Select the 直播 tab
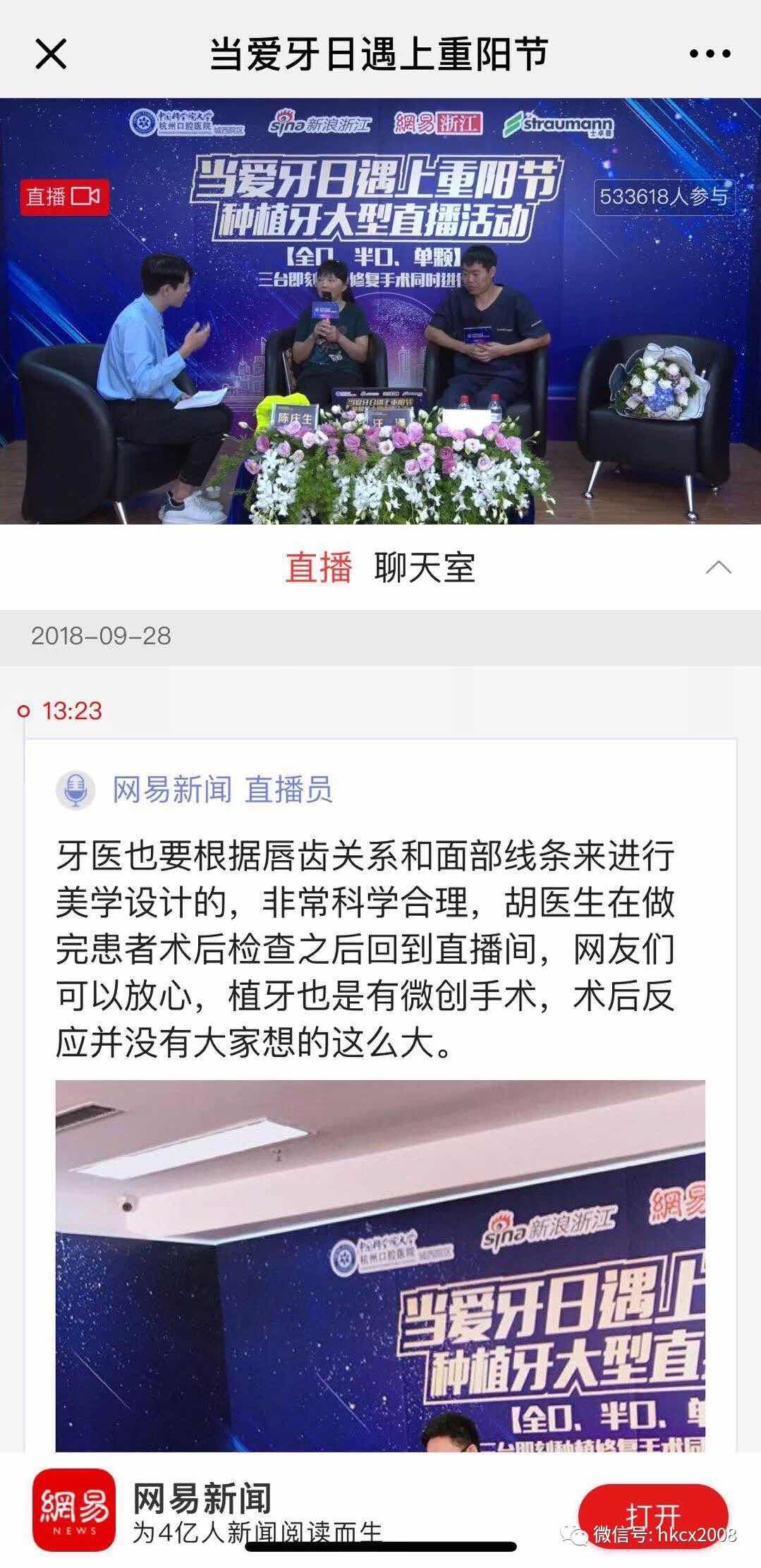Viewport: 761px width, 1568px height. pyautogui.click(x=318, y=568)
